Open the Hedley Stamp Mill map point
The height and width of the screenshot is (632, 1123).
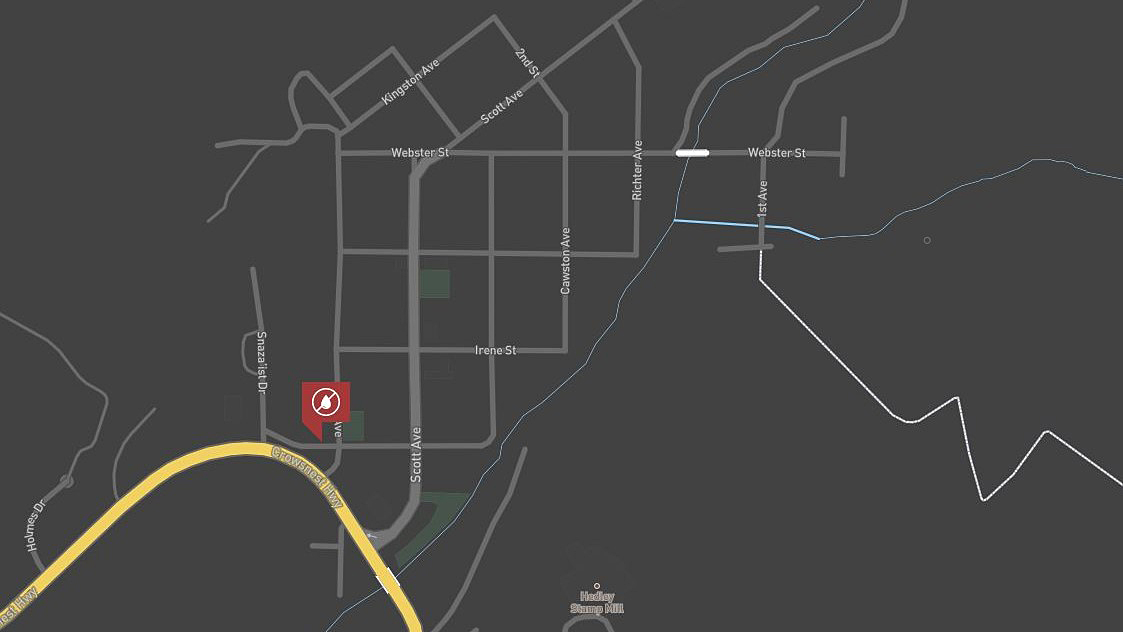click(597, 587)
